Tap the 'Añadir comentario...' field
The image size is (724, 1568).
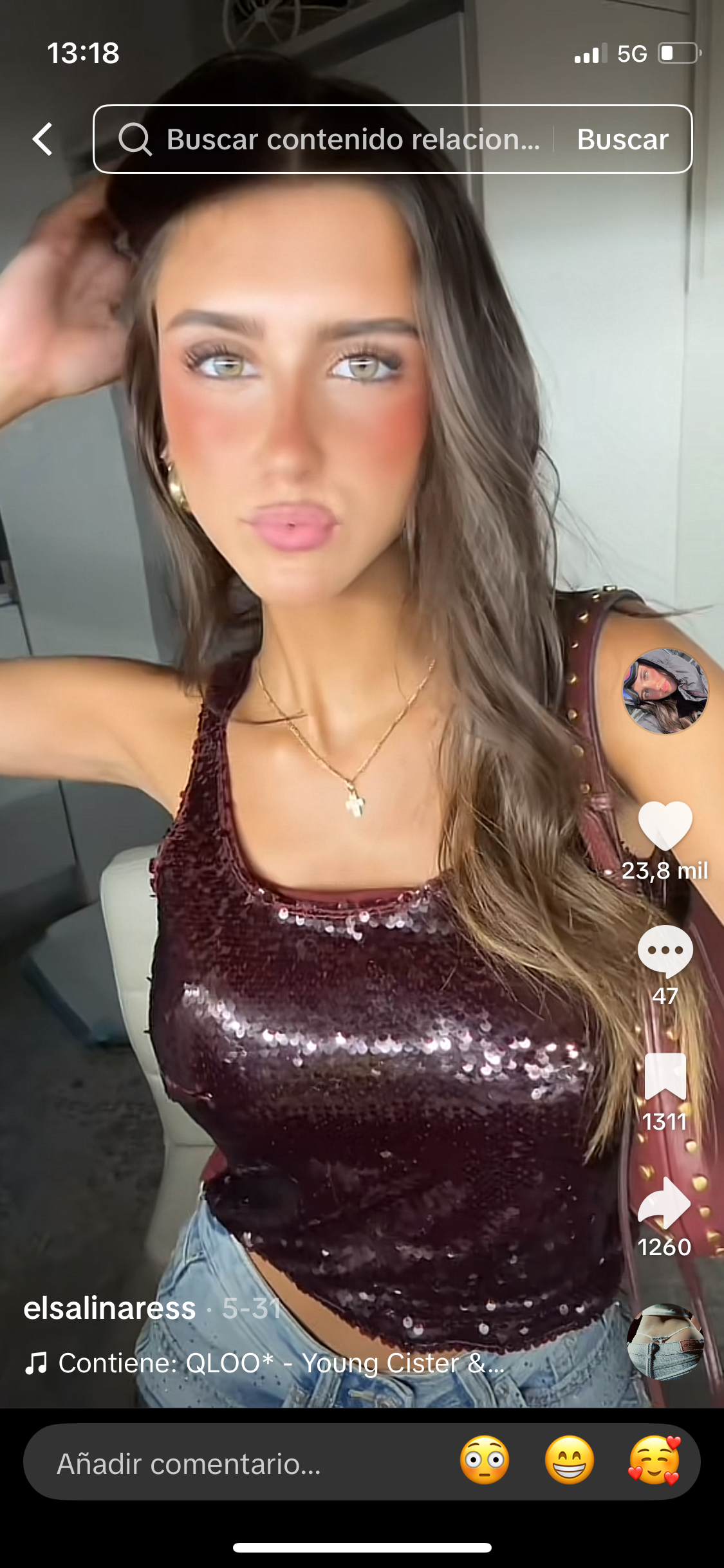238,1464
